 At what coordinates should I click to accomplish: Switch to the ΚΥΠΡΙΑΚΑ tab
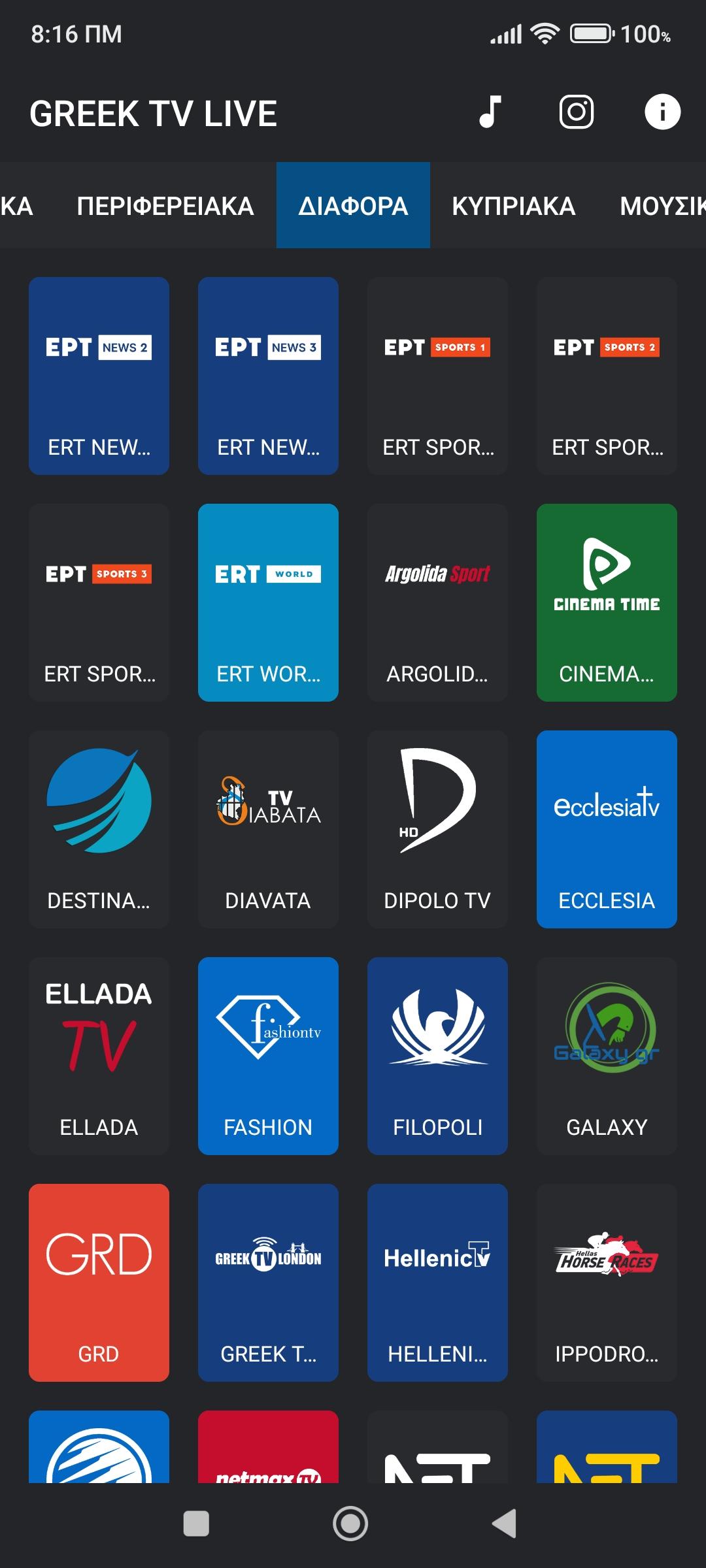514,206
